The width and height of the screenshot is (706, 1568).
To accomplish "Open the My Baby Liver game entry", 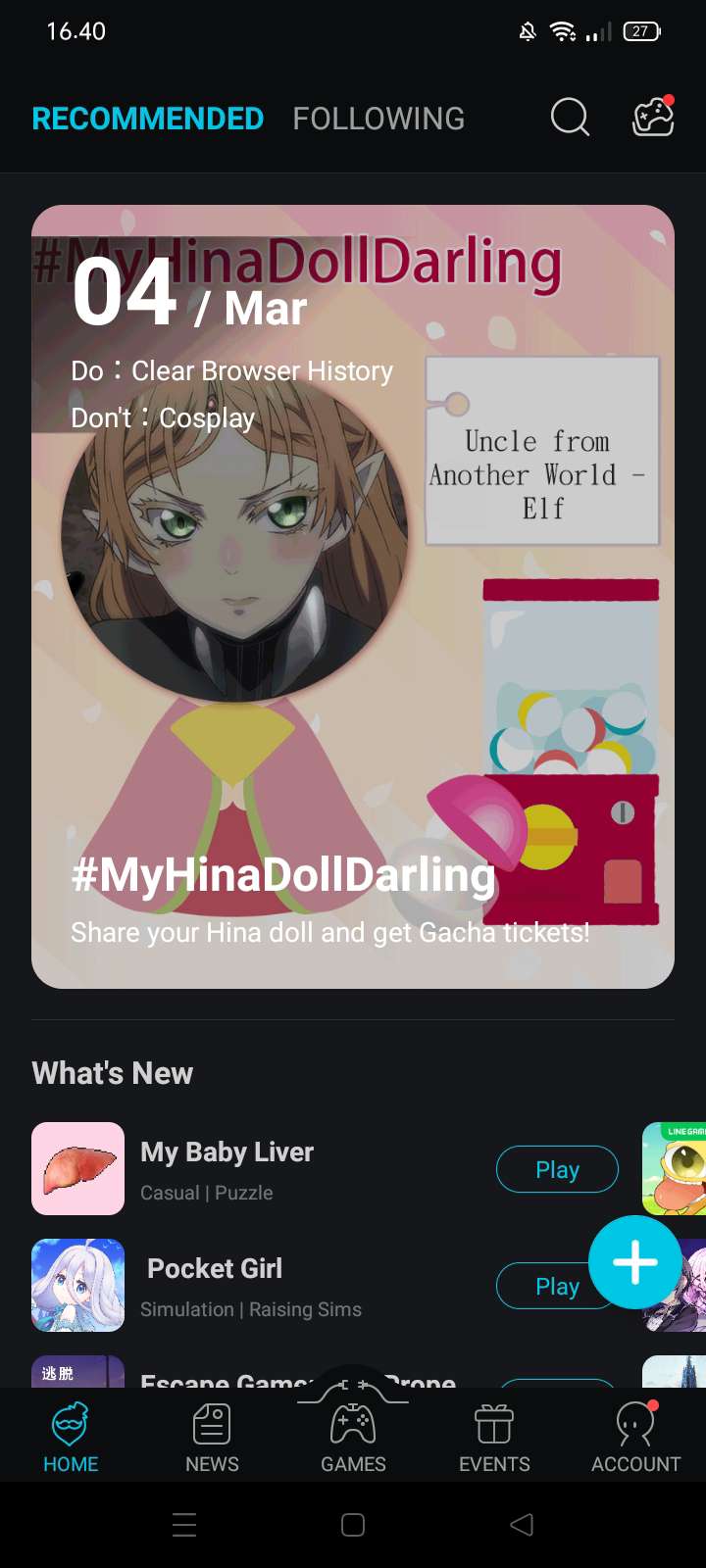I will (x=227, y=1168).
